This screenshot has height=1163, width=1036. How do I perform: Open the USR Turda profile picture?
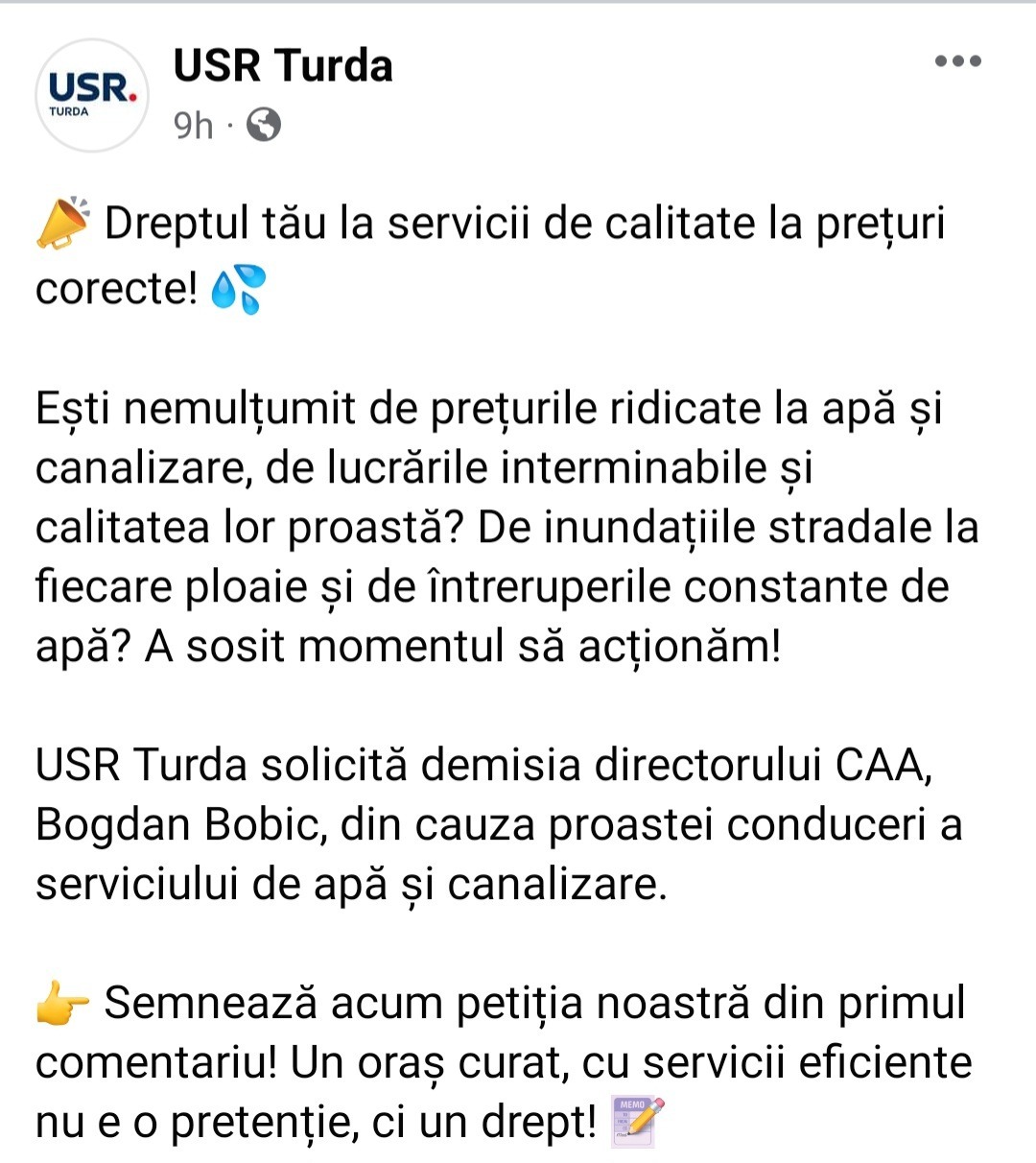point(92,95)
